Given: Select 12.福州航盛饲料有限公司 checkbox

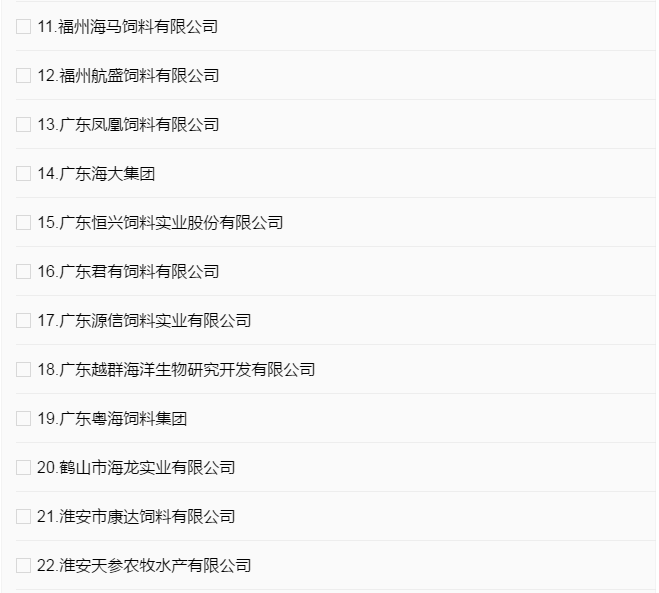Looking at the screenshot, I should pyautogui.click(x=23, y=76).
